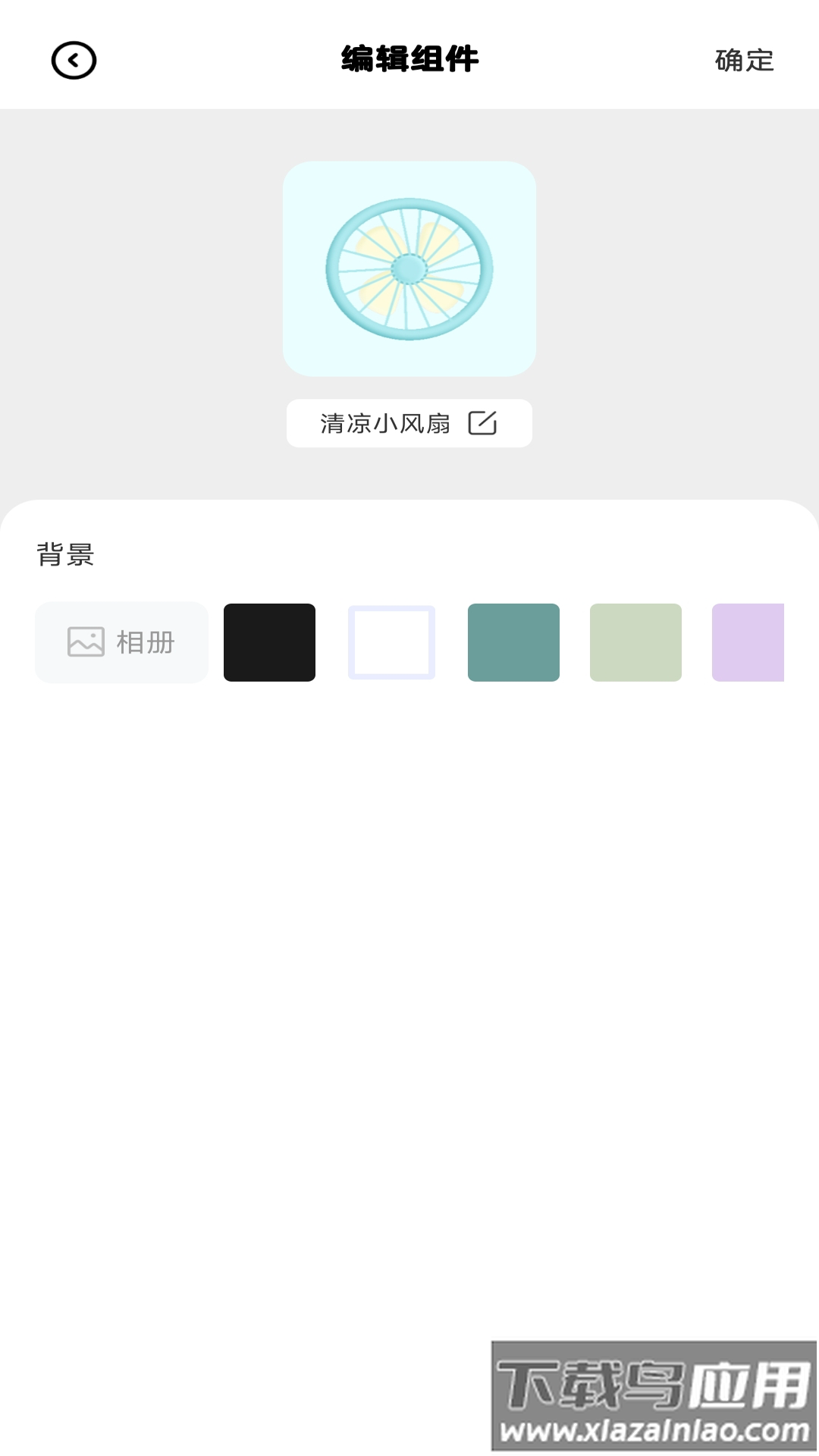Select the black background color
Screen dimensions: 819x1456
(x=269, y=642)
